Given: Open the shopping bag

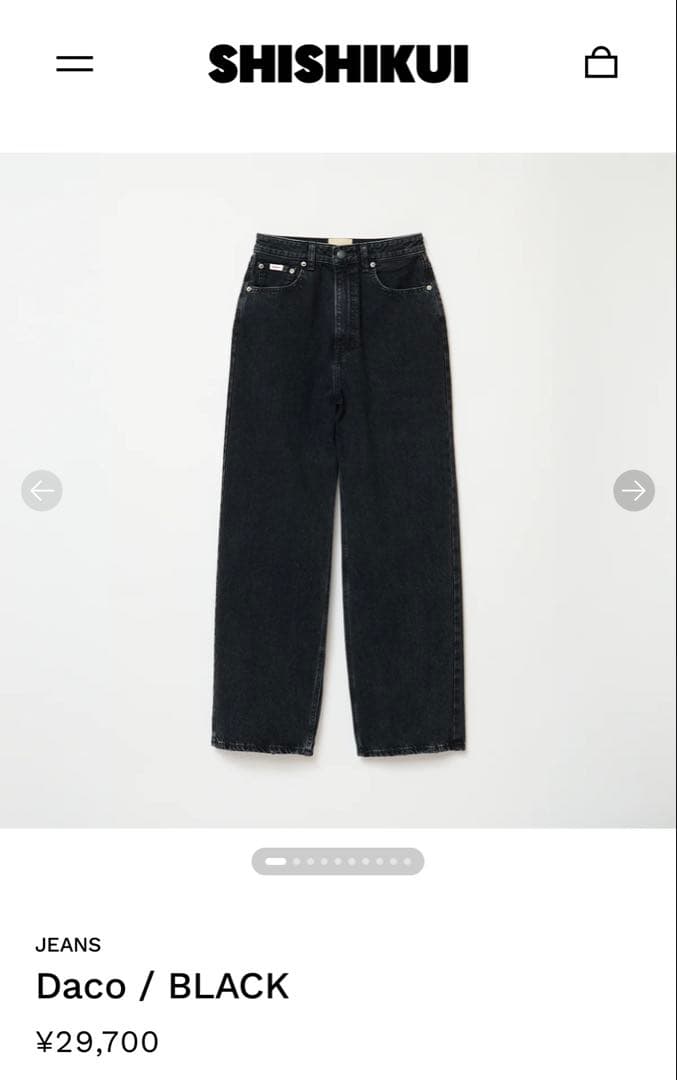Looking at the screenshot, I should tap(601, 63).
